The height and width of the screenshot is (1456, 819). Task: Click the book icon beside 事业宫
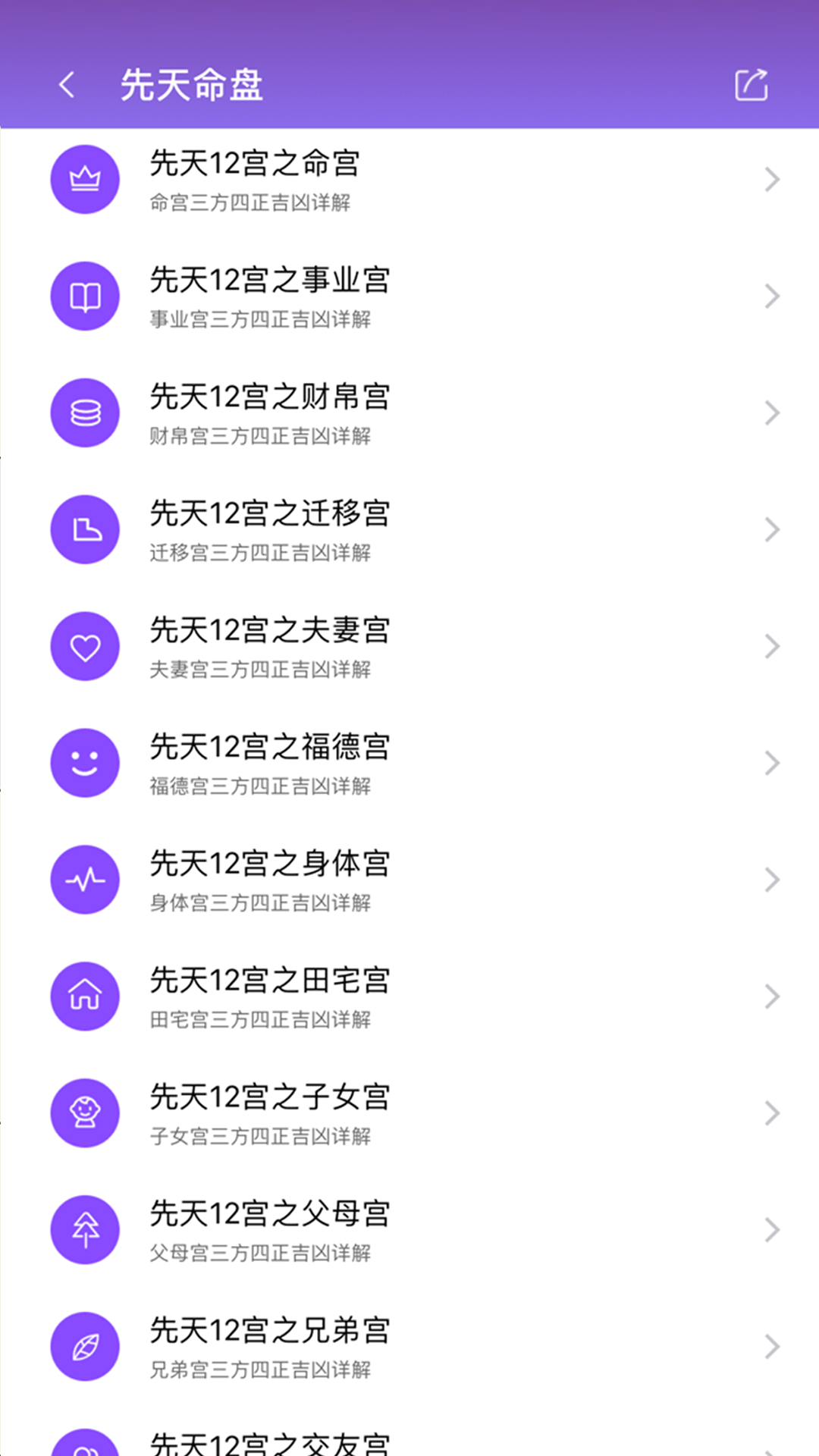tap(84, 297)
